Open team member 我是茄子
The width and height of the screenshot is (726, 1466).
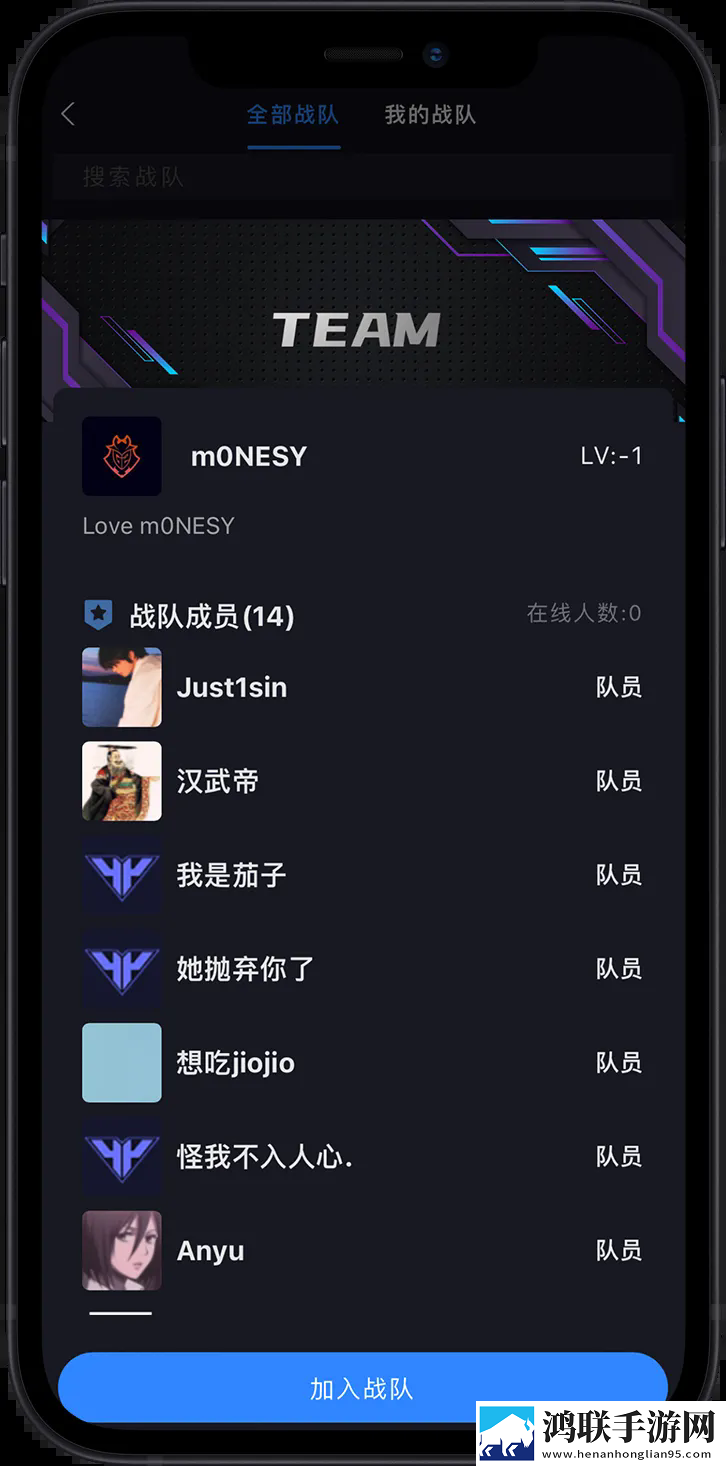pos(363,875)
